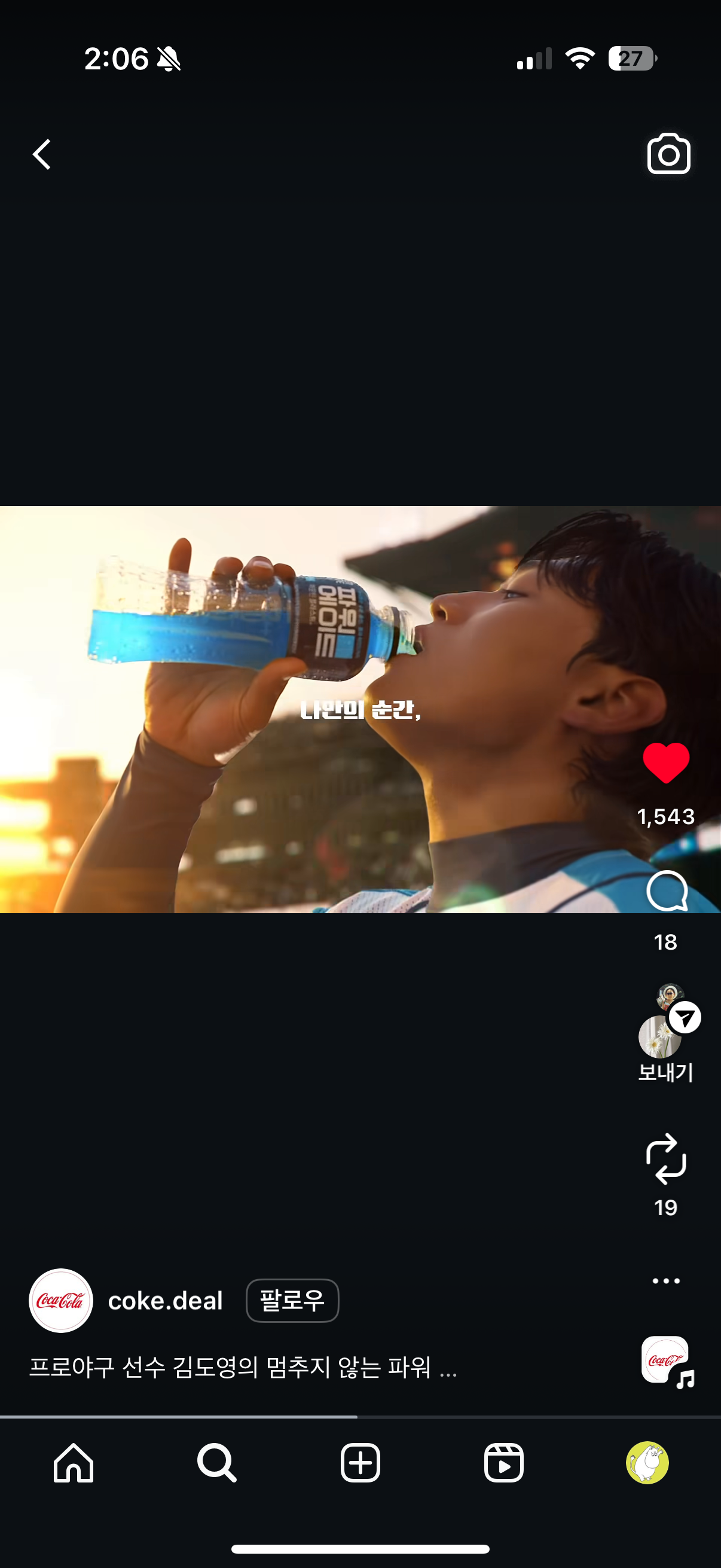721x1568 pixels.
Task: Create a new post
Action: 360,1463
